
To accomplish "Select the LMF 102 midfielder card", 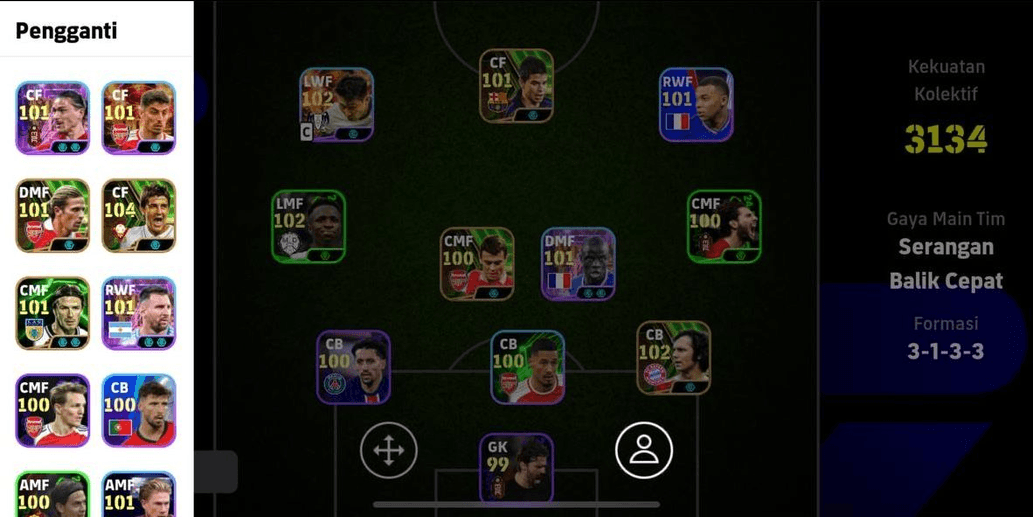I will point(309,227).
